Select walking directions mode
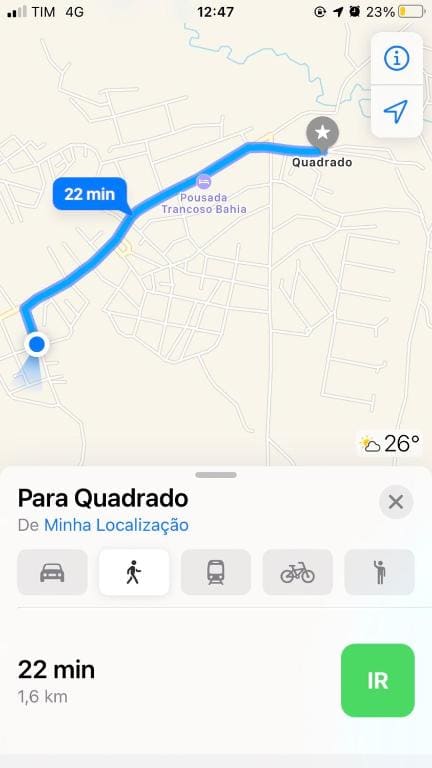Viewport: 432px width, 768px height. point(134,572)
